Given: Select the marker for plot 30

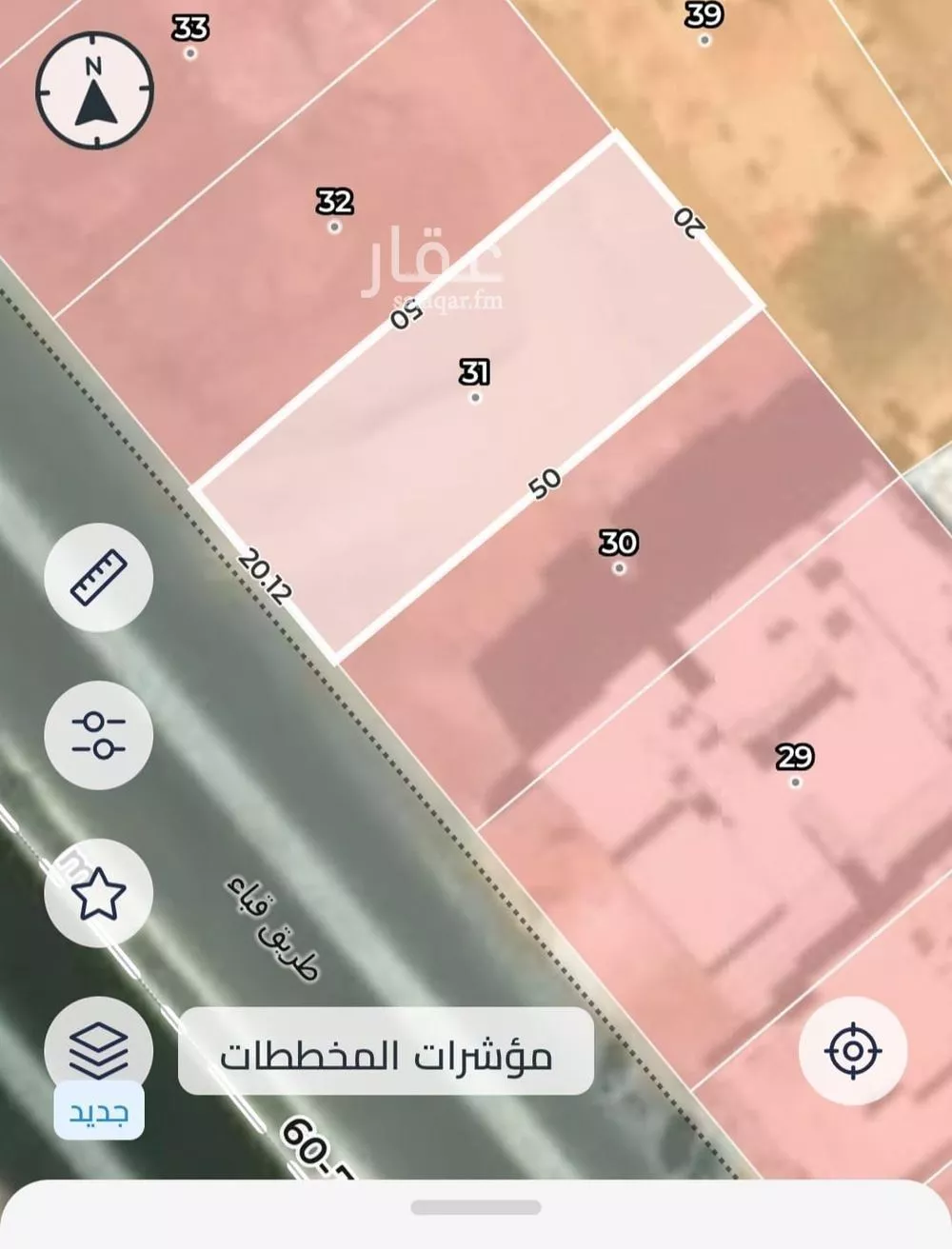Looking at the screenshot, I should (617, 543).
